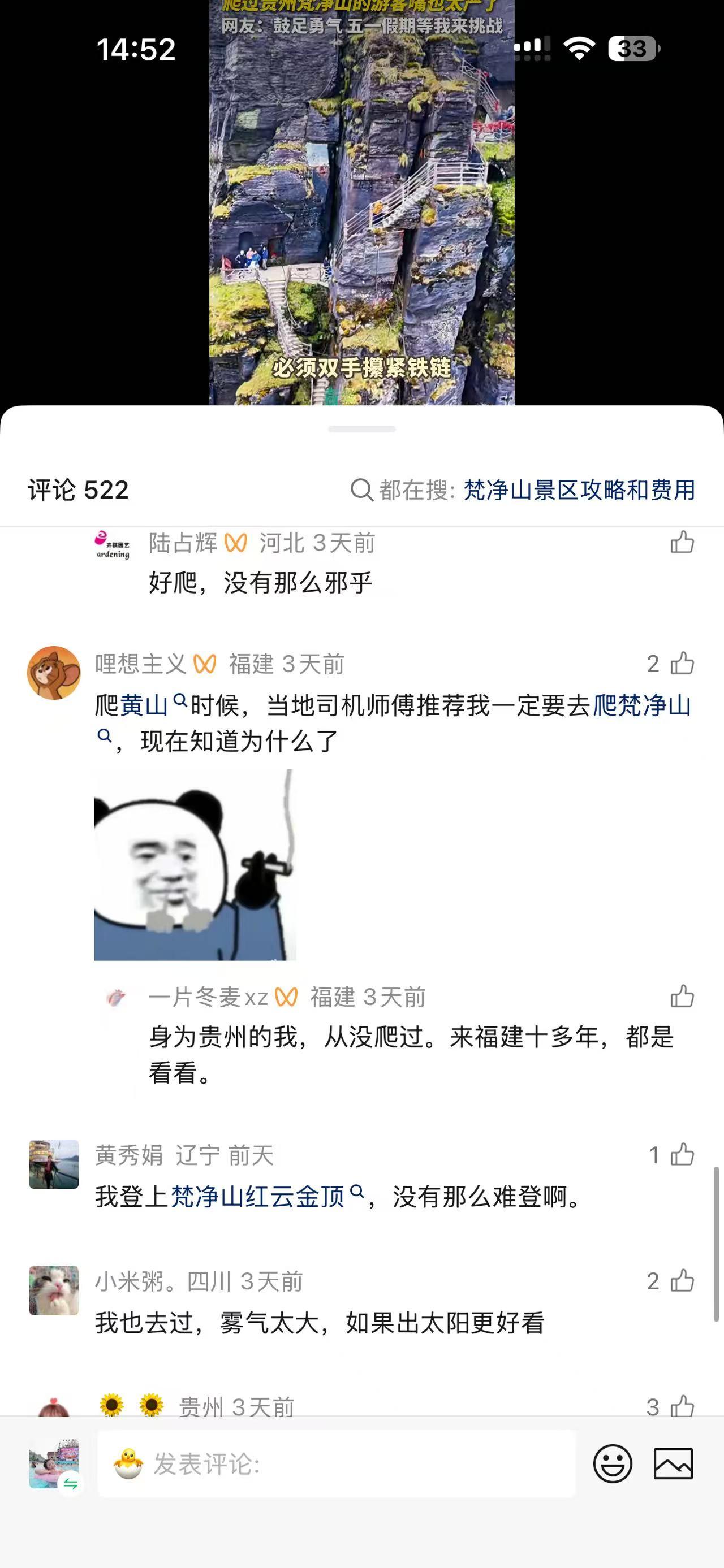The height and width of the screenshot is (1568, 724).
Task: Collapse comments via top drag handle
Action: (x=361, y=428)
